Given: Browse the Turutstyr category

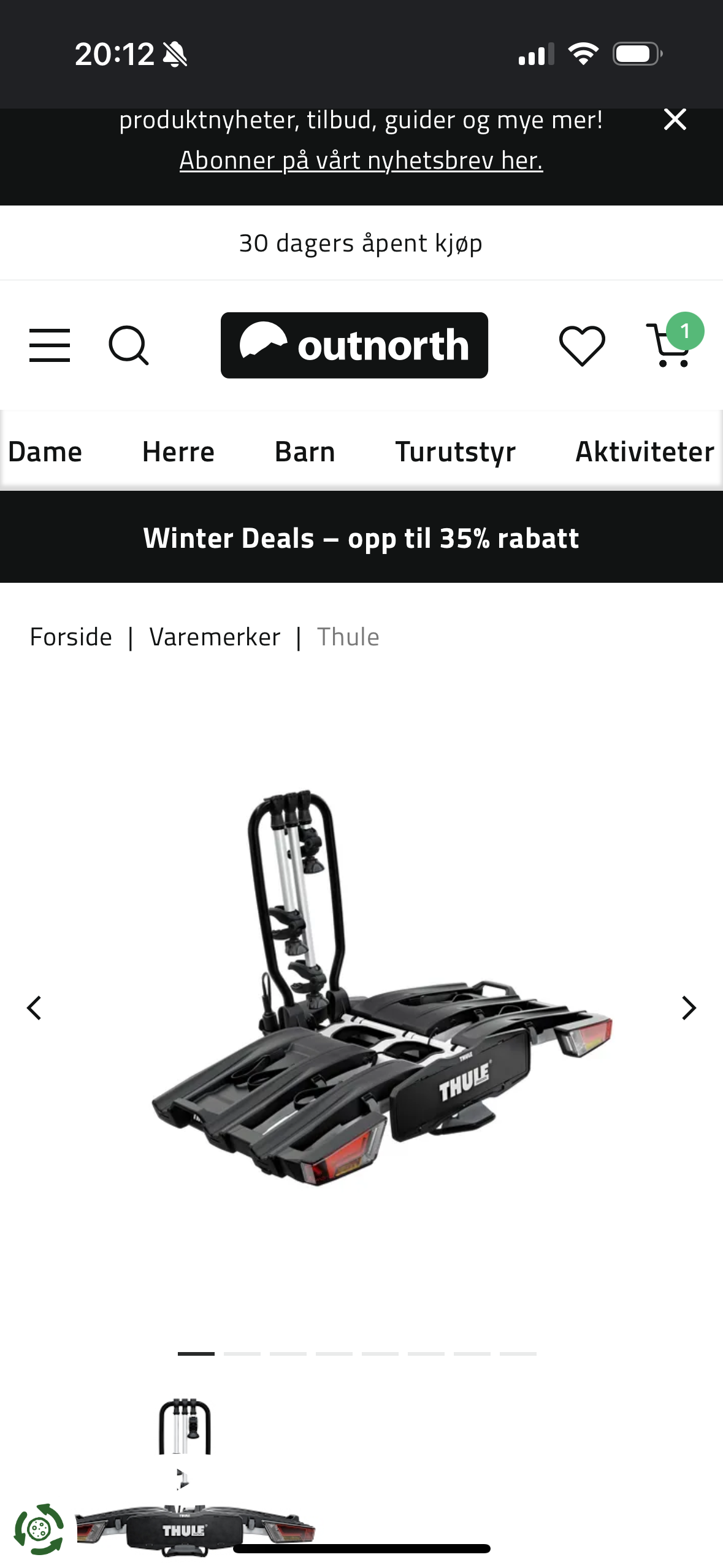Looking at the screenshot, I should tap(455, 452).
